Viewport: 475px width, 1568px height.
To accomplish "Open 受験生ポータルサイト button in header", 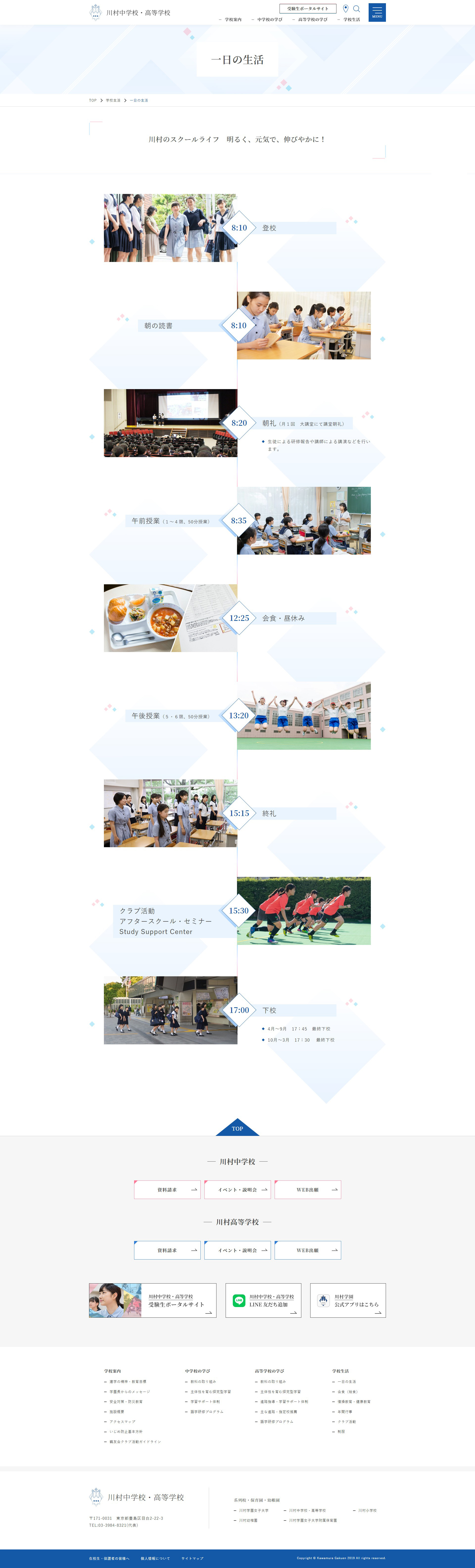I will pos(308,8).
